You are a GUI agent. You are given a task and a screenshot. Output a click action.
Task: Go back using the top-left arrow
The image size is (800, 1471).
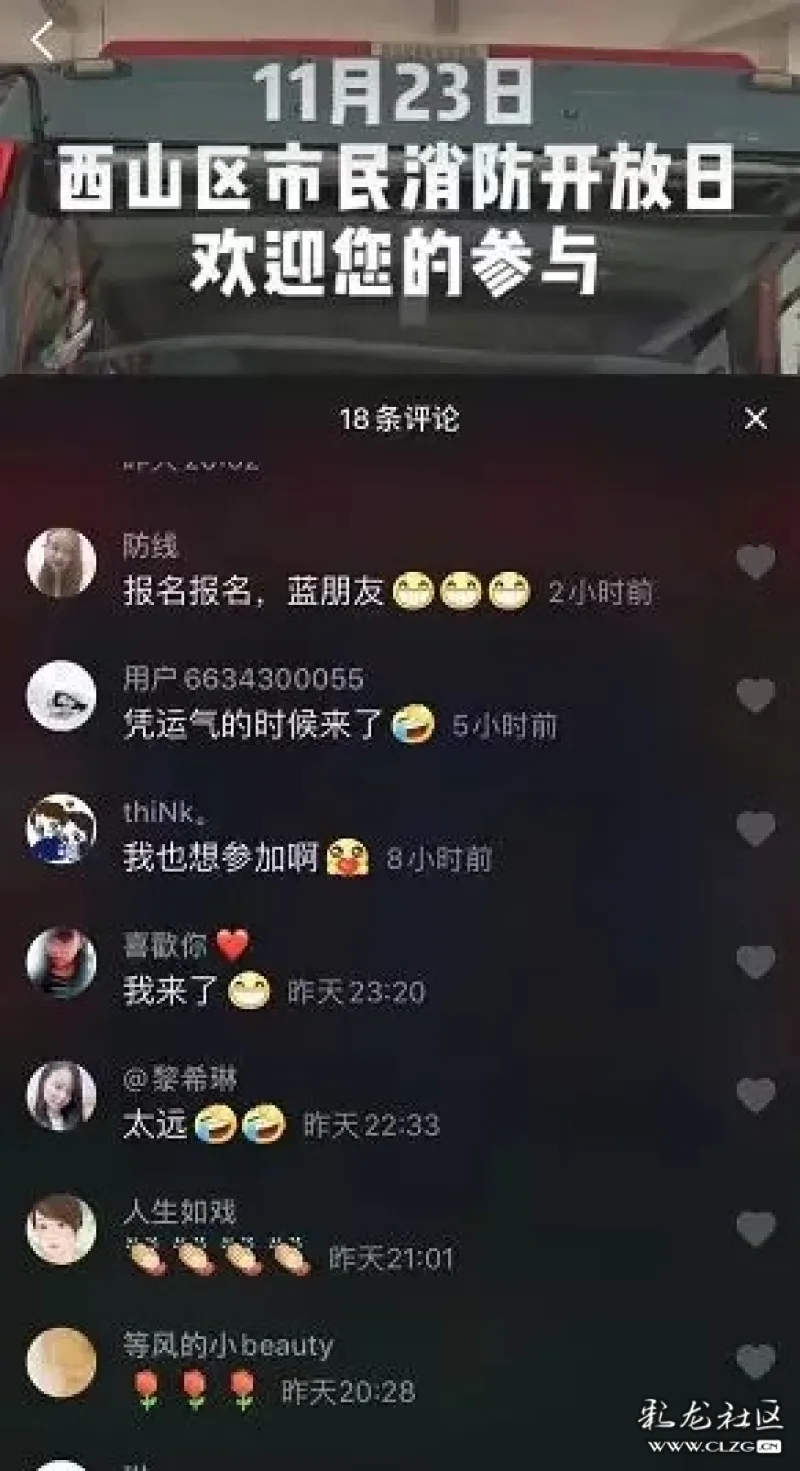coord(42,41)
